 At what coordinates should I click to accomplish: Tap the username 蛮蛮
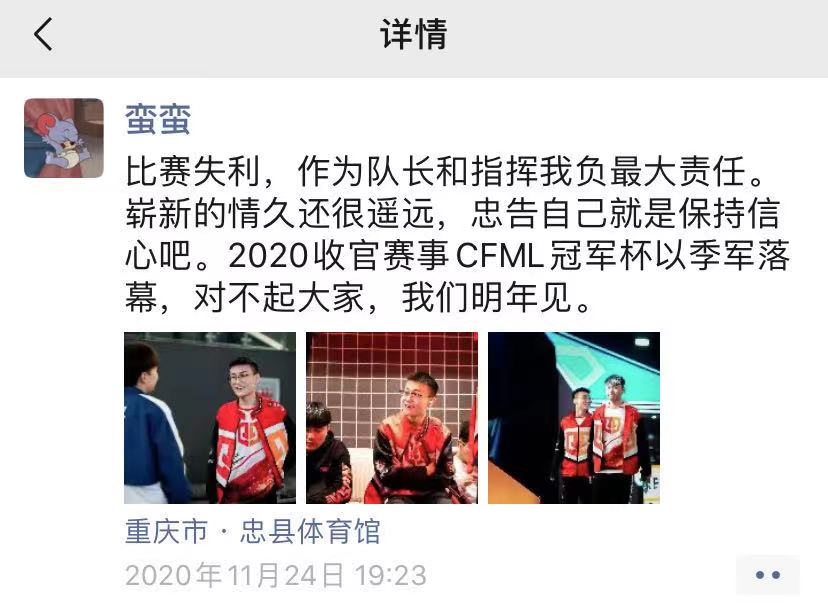158,119
